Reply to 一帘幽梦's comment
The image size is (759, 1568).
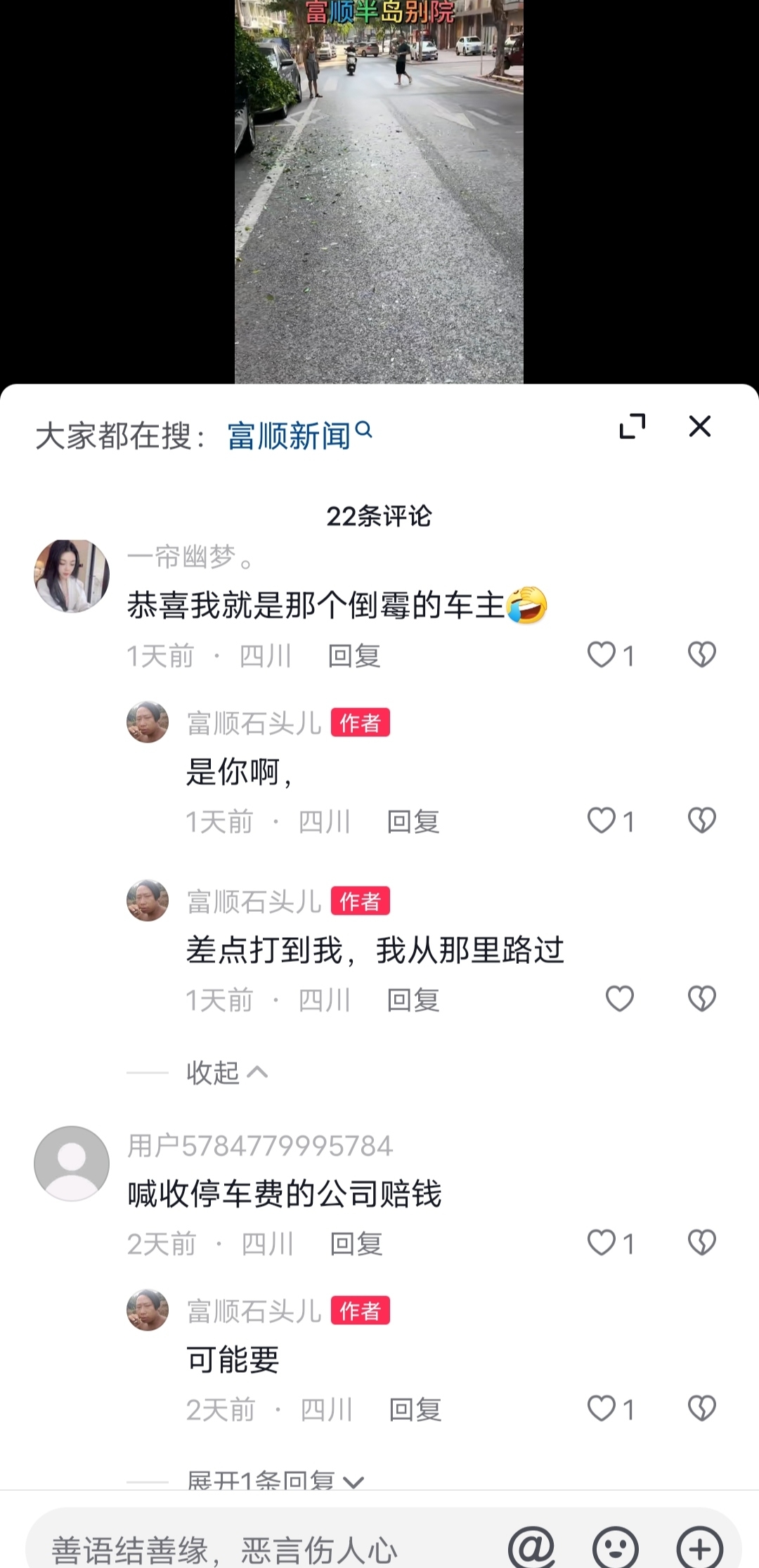click(354, 656)
